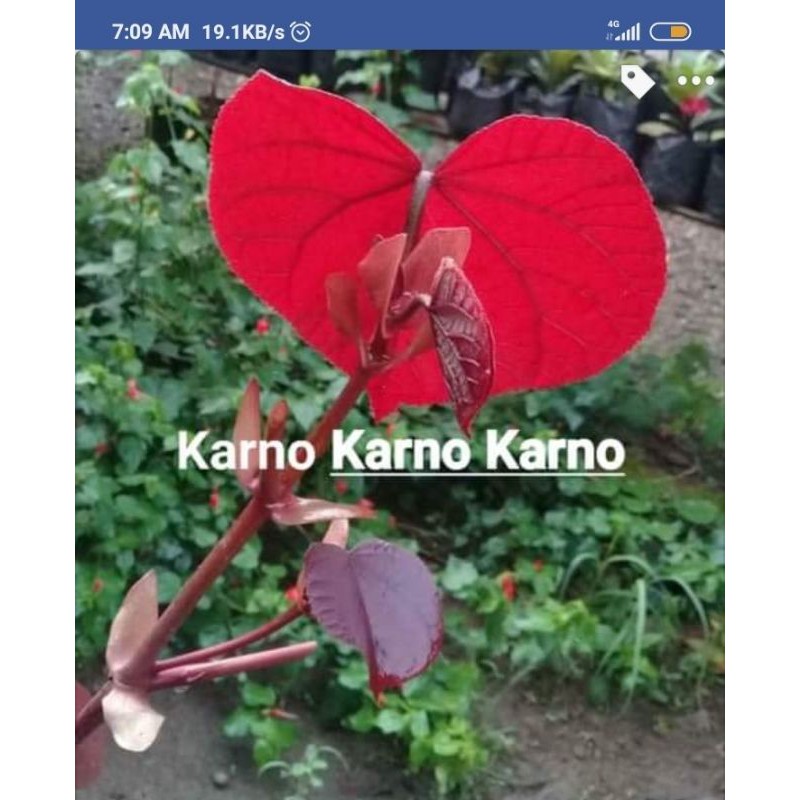Open the three-dot overflow menu

point(695,81)
